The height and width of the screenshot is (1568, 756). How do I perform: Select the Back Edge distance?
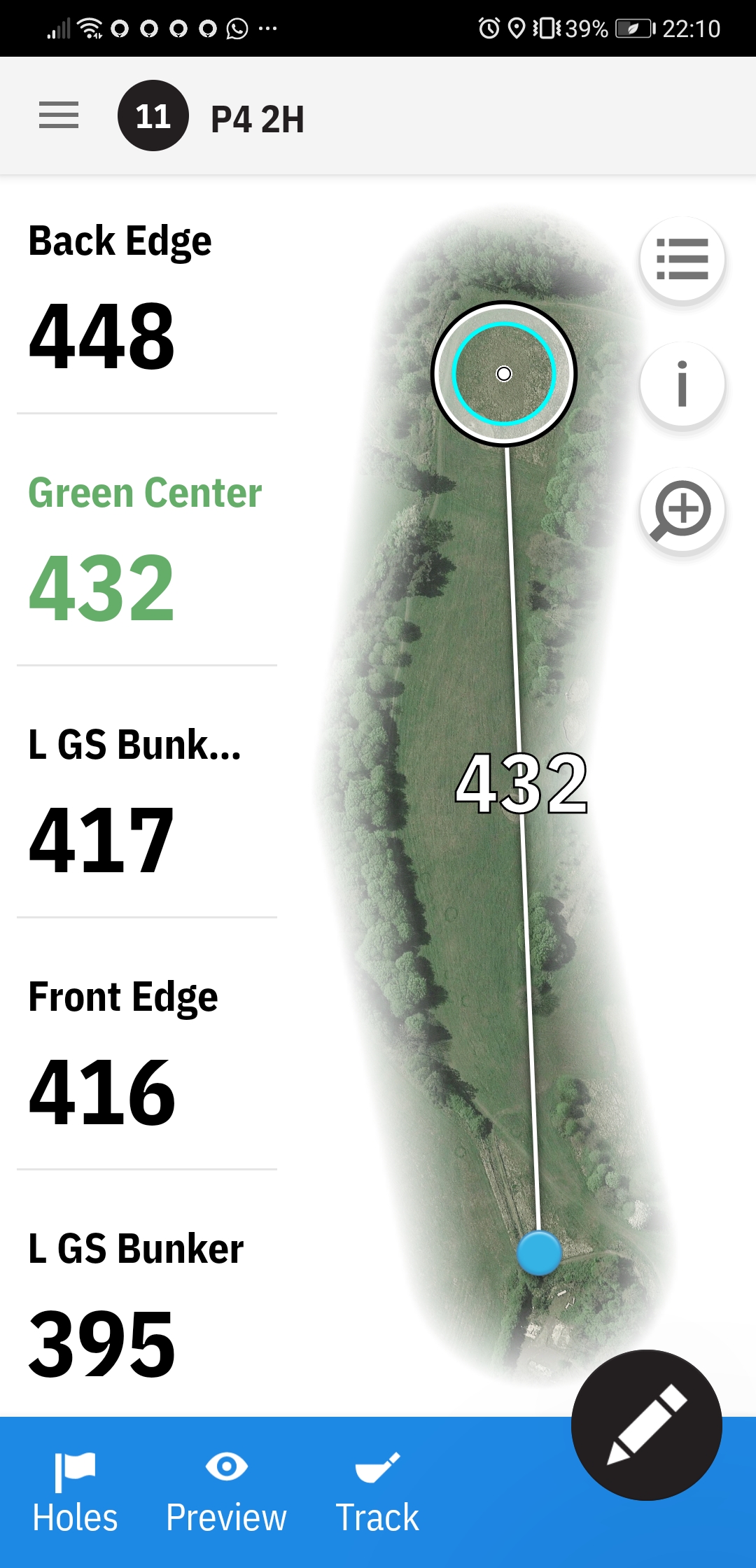coord(146,297)
